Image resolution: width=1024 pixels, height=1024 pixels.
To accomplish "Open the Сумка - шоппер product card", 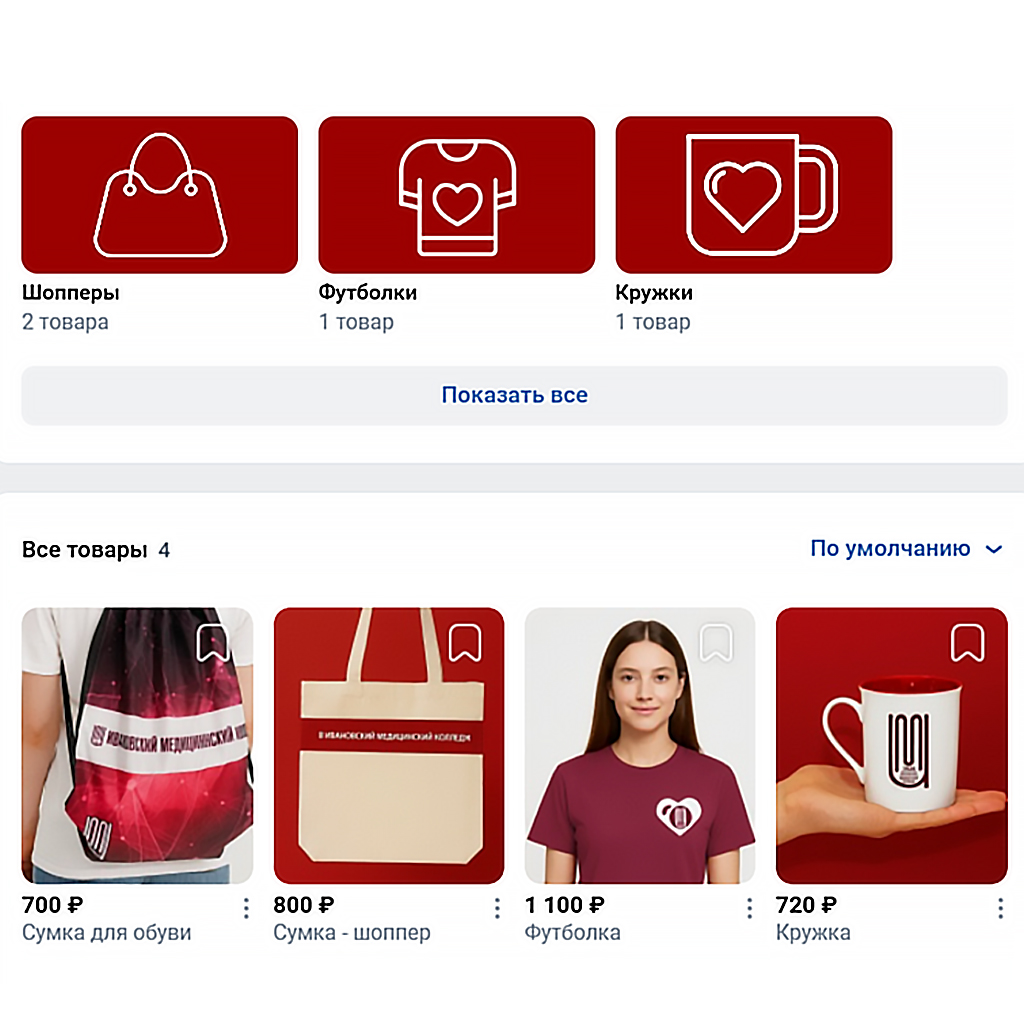I will pyautogui.click(x=389, y=745).
